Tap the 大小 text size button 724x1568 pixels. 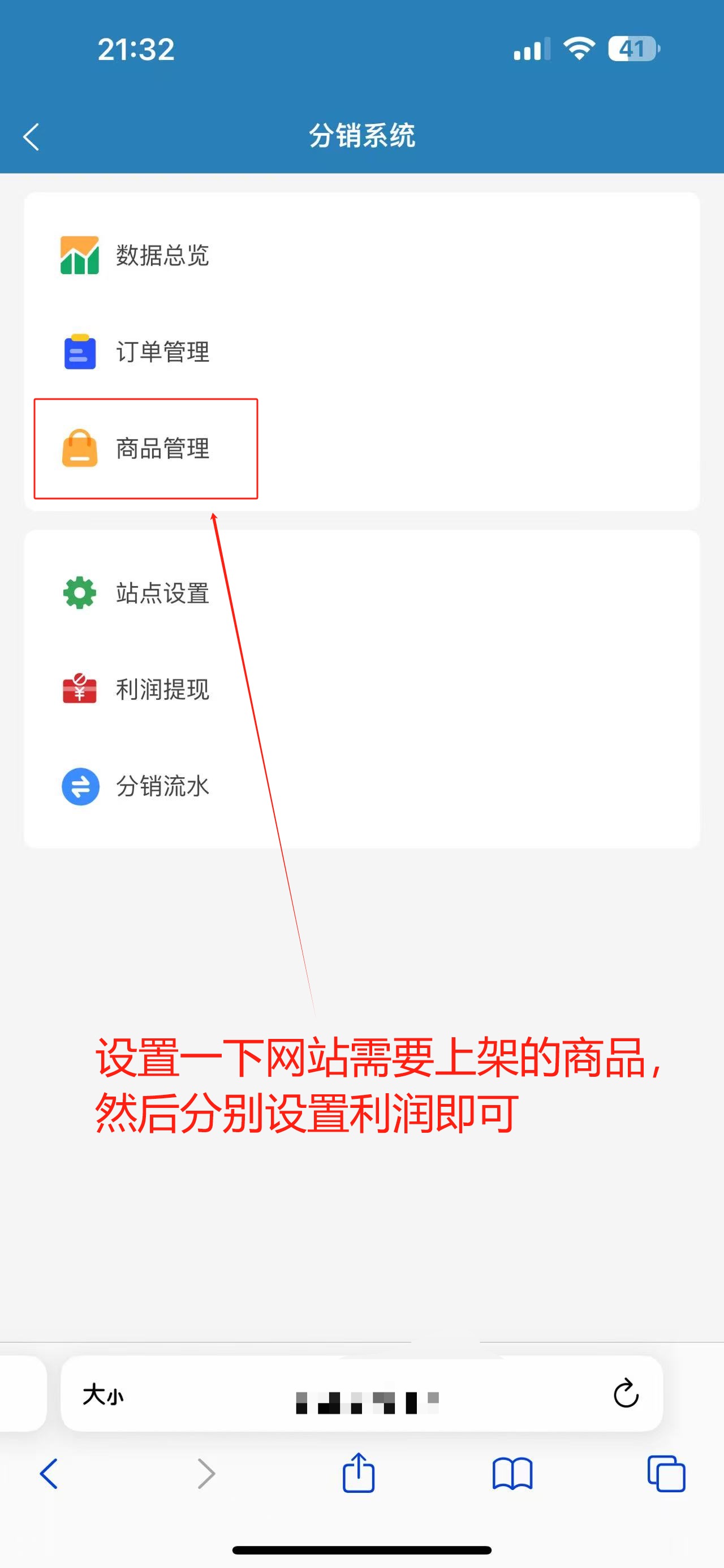(103, 1394)
